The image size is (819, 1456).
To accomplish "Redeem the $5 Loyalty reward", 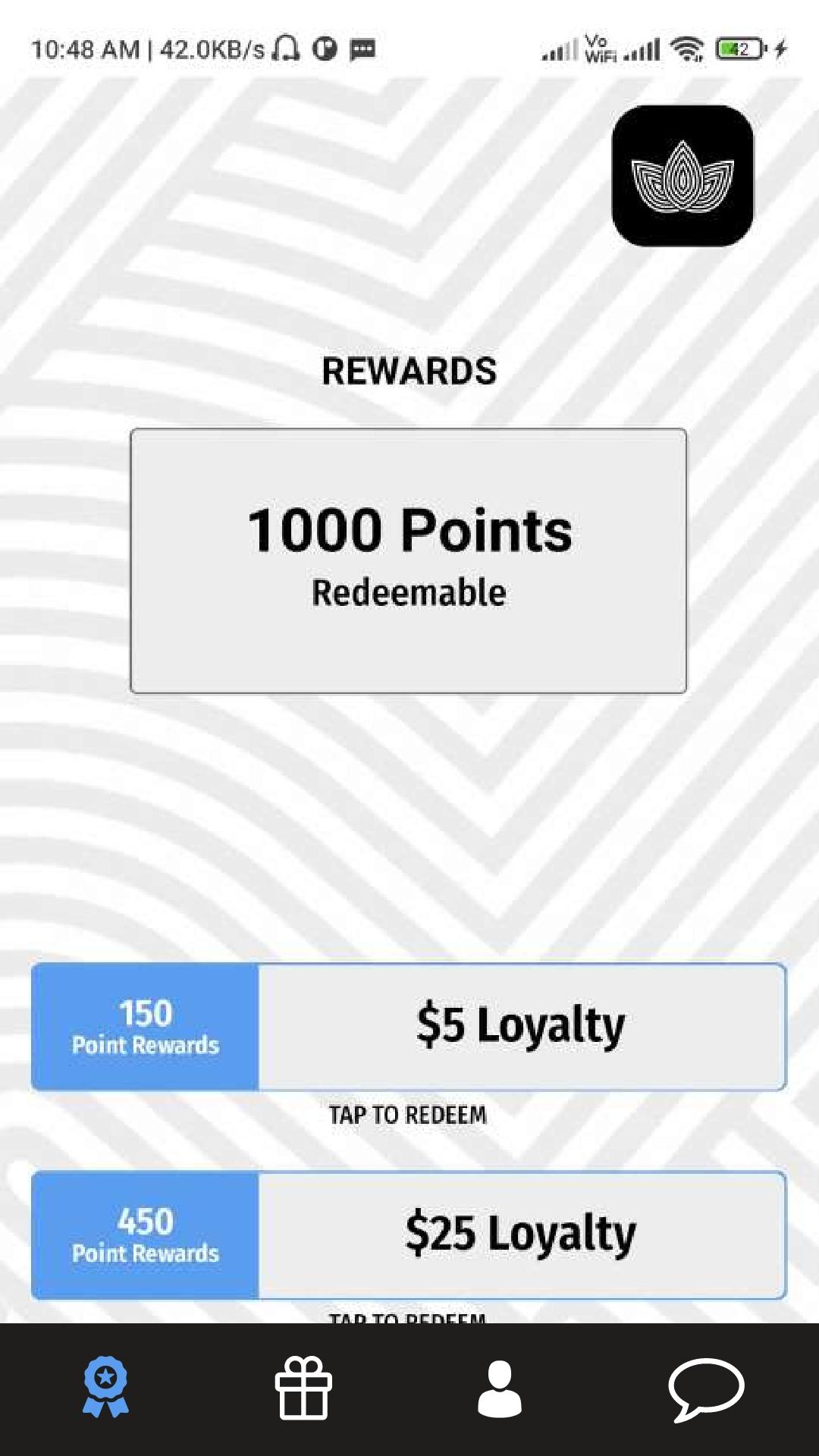I will pos(409,1027).
